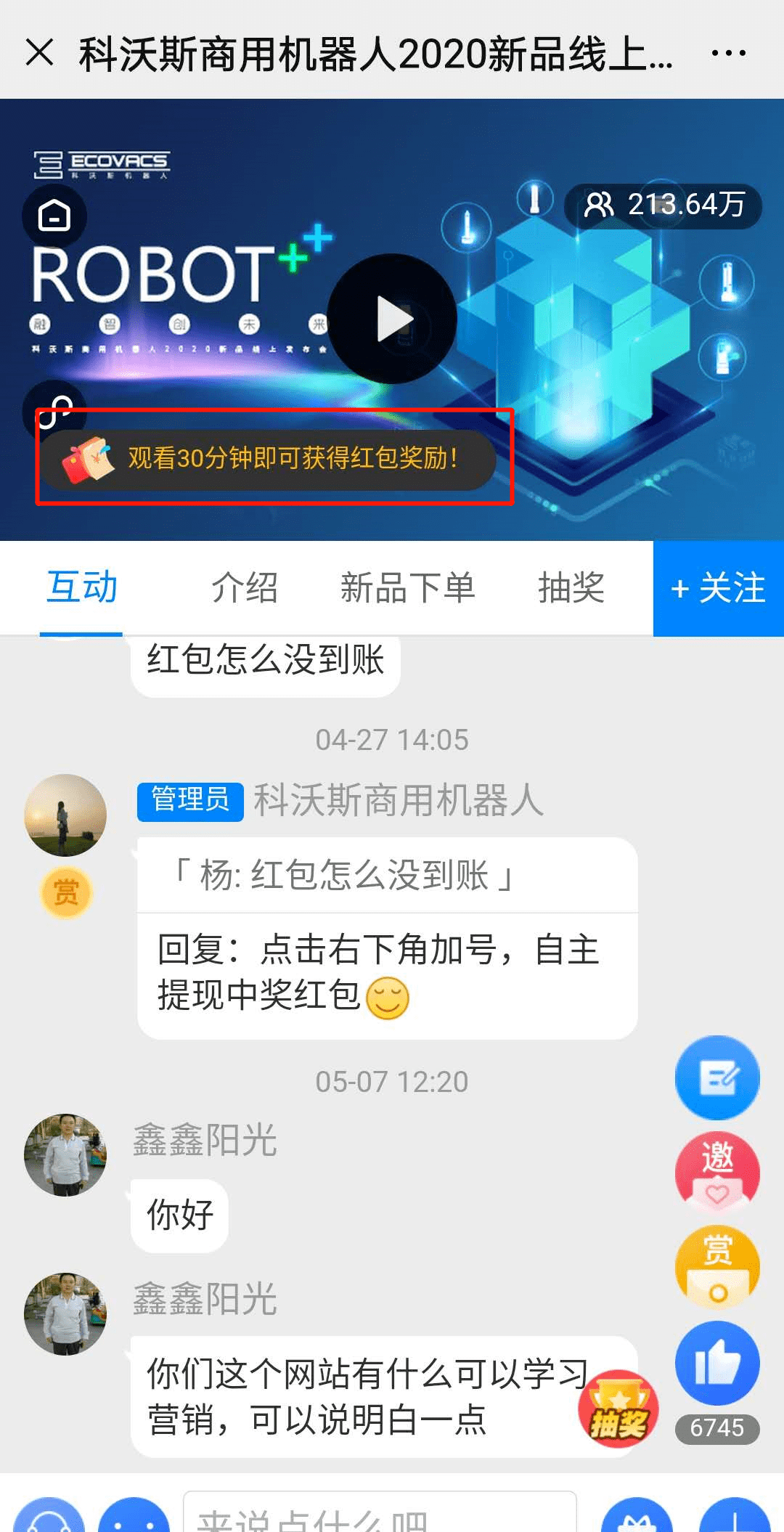Tap the 赏 badge under the admin avatar
Screen dimensions: 784x1532
[65, 892]
